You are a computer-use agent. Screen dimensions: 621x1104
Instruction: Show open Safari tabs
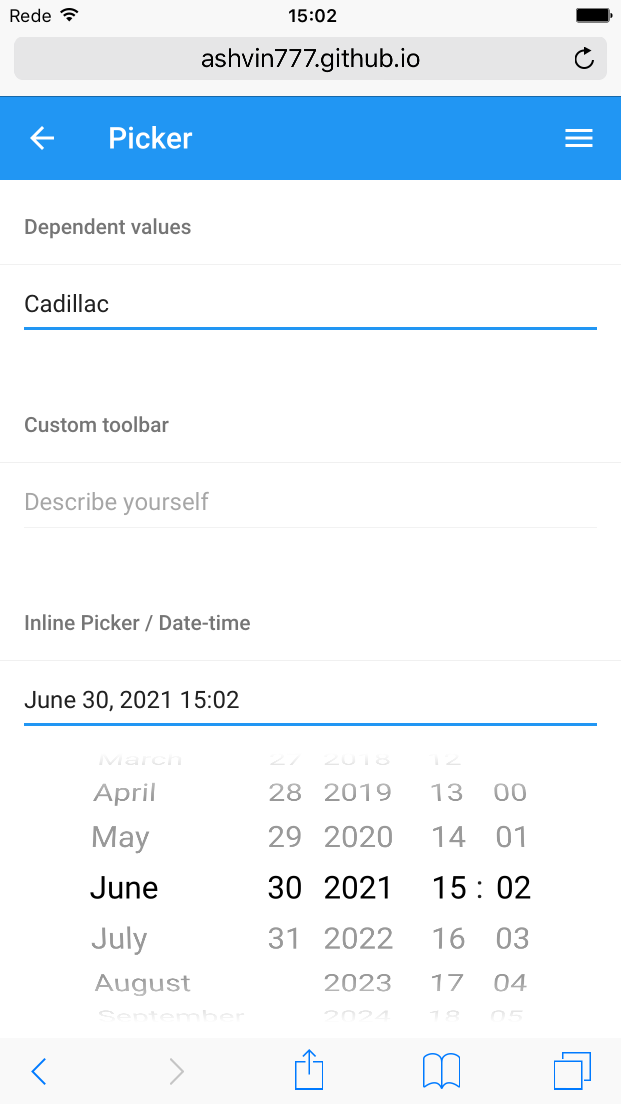[572, 1070]
